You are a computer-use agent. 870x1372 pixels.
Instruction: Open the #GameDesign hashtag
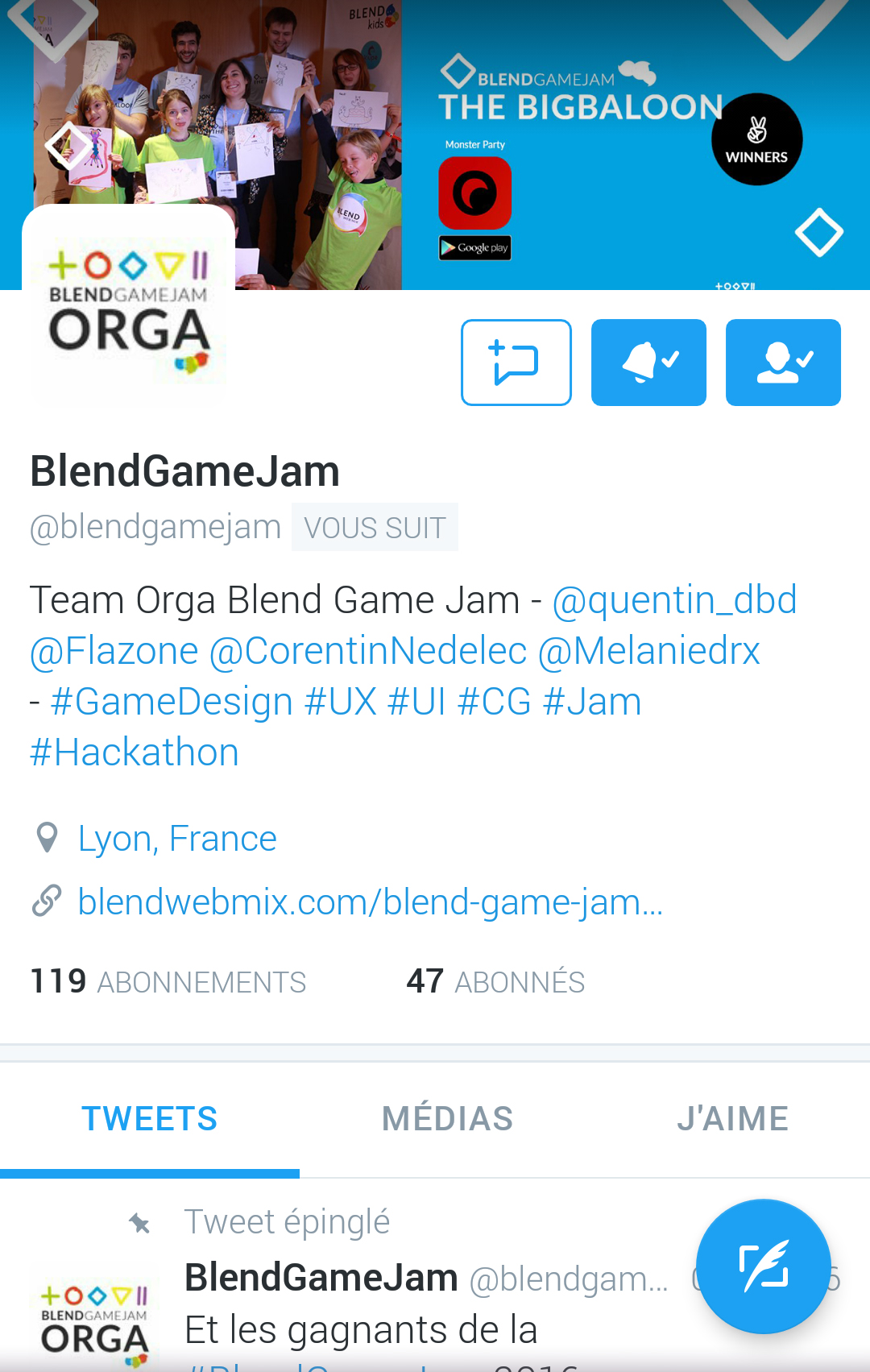point(172,702)
